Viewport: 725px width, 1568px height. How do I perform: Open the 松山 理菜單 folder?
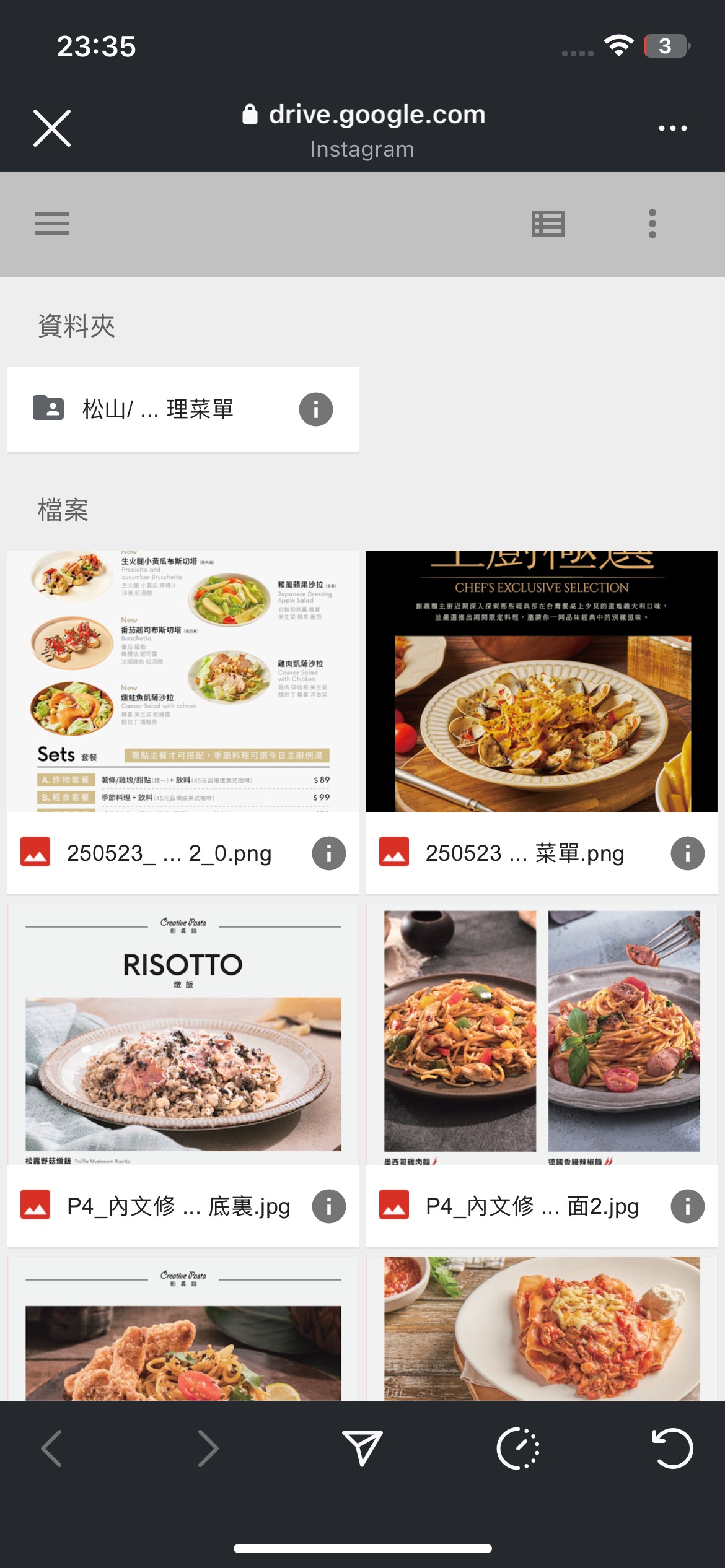pos(158,409)
